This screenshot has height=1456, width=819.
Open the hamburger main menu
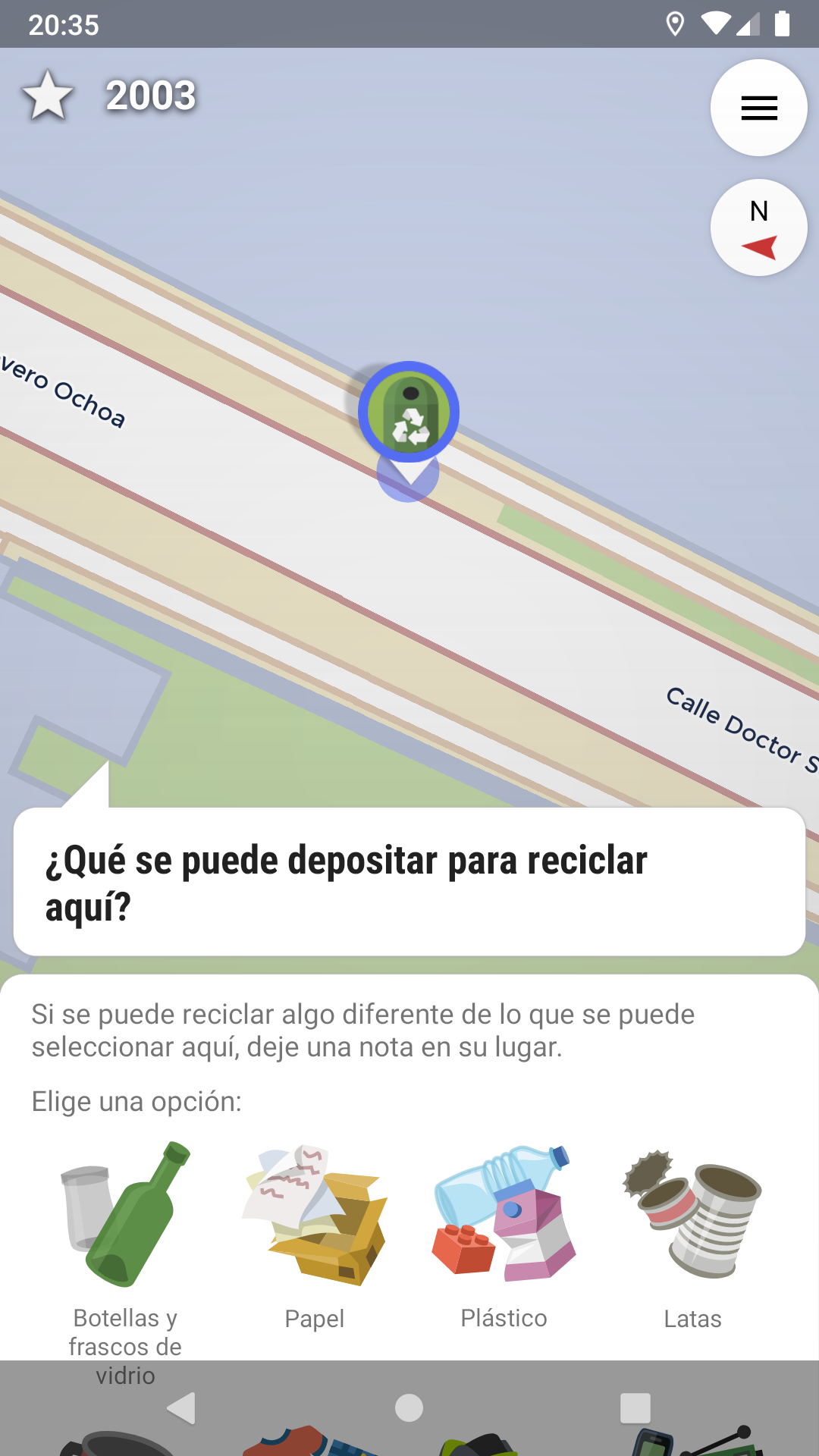758,108
